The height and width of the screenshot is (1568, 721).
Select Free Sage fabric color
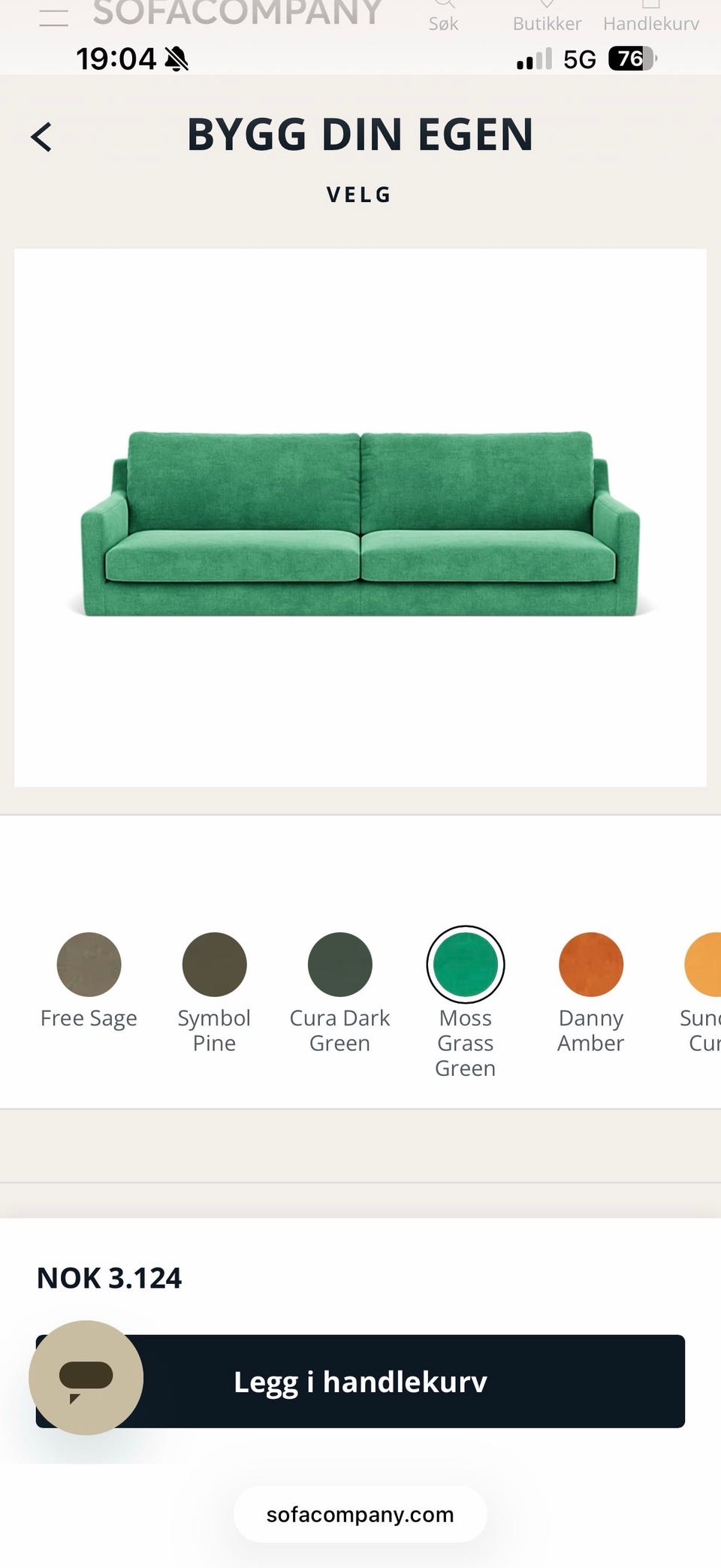click(89, 965)
